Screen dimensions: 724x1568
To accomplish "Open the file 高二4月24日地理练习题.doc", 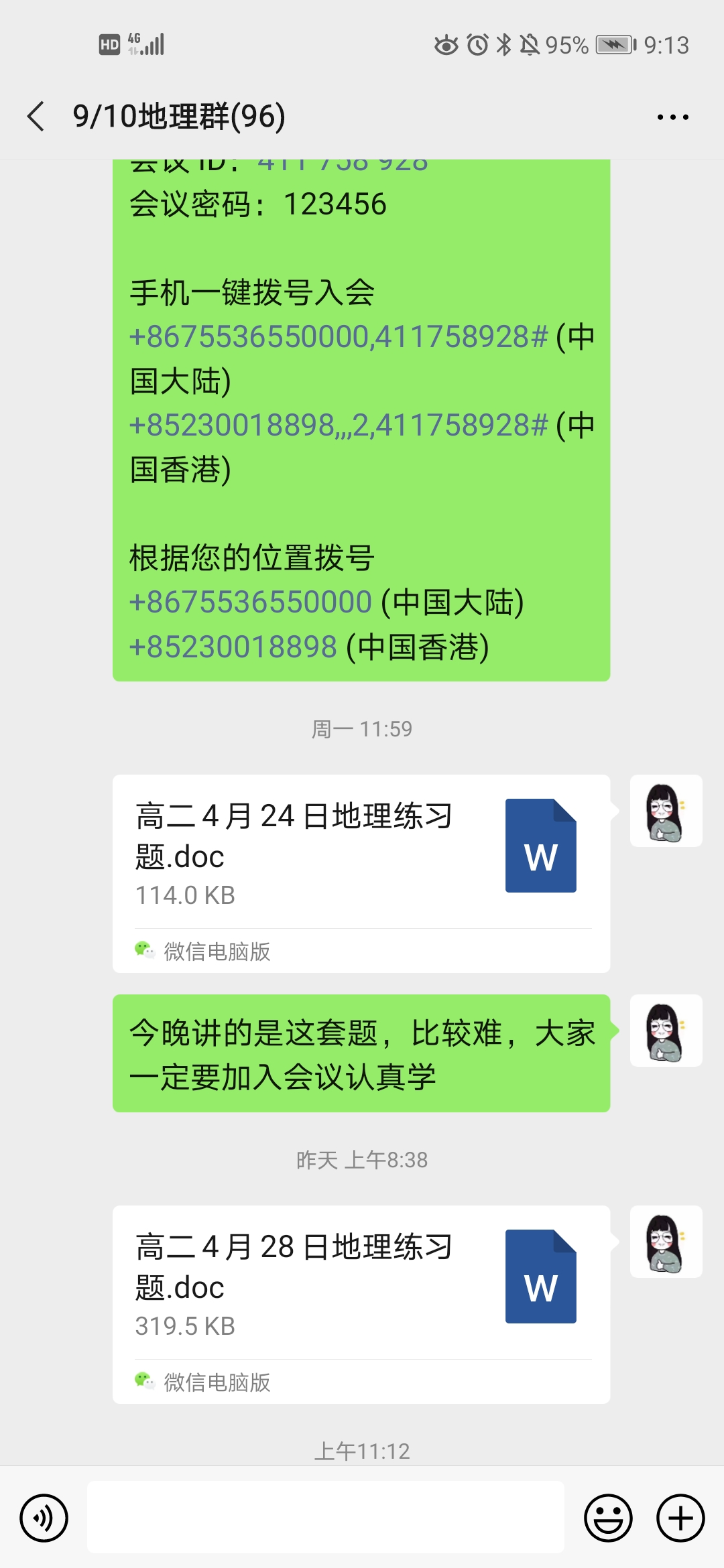I will coord(361,852).
